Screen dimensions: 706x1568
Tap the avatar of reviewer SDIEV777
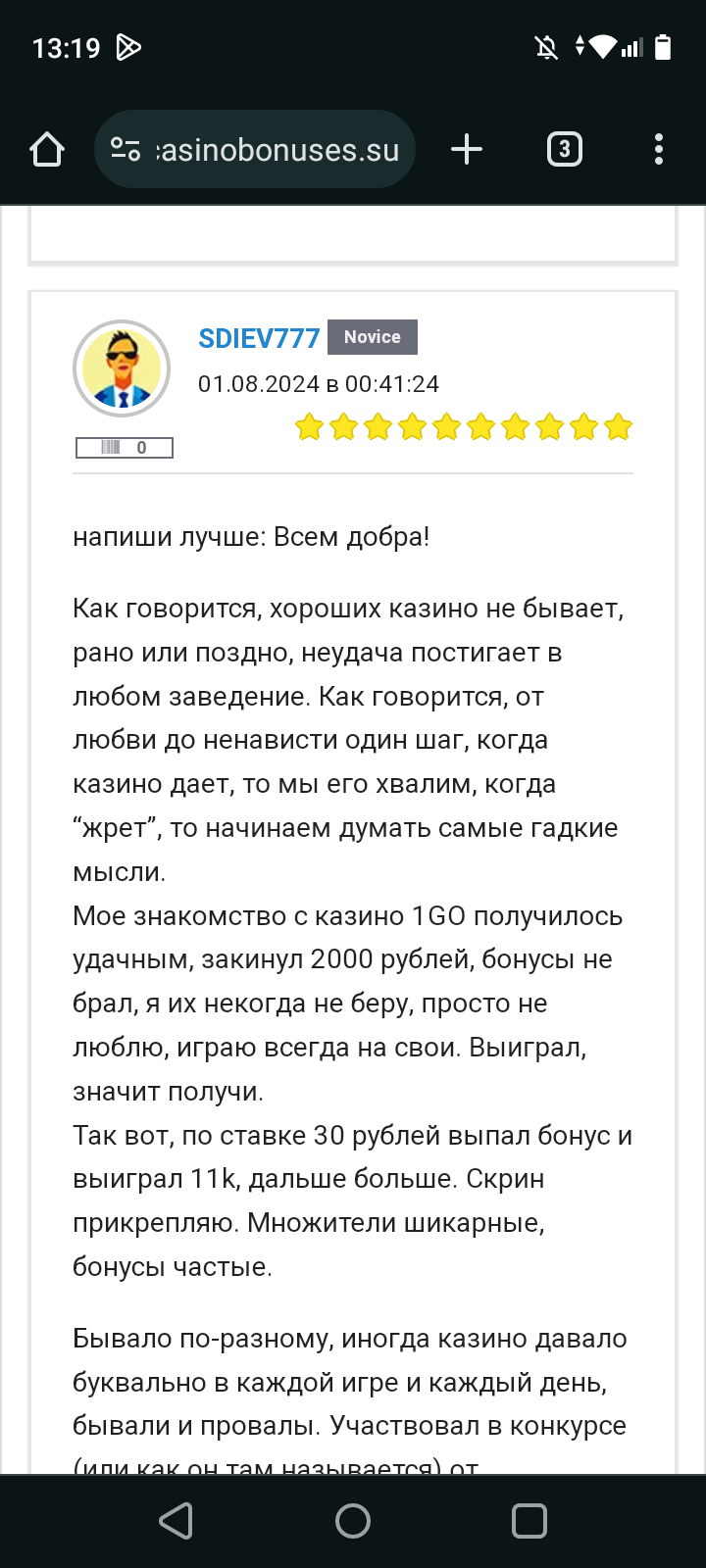coord(122,369)
